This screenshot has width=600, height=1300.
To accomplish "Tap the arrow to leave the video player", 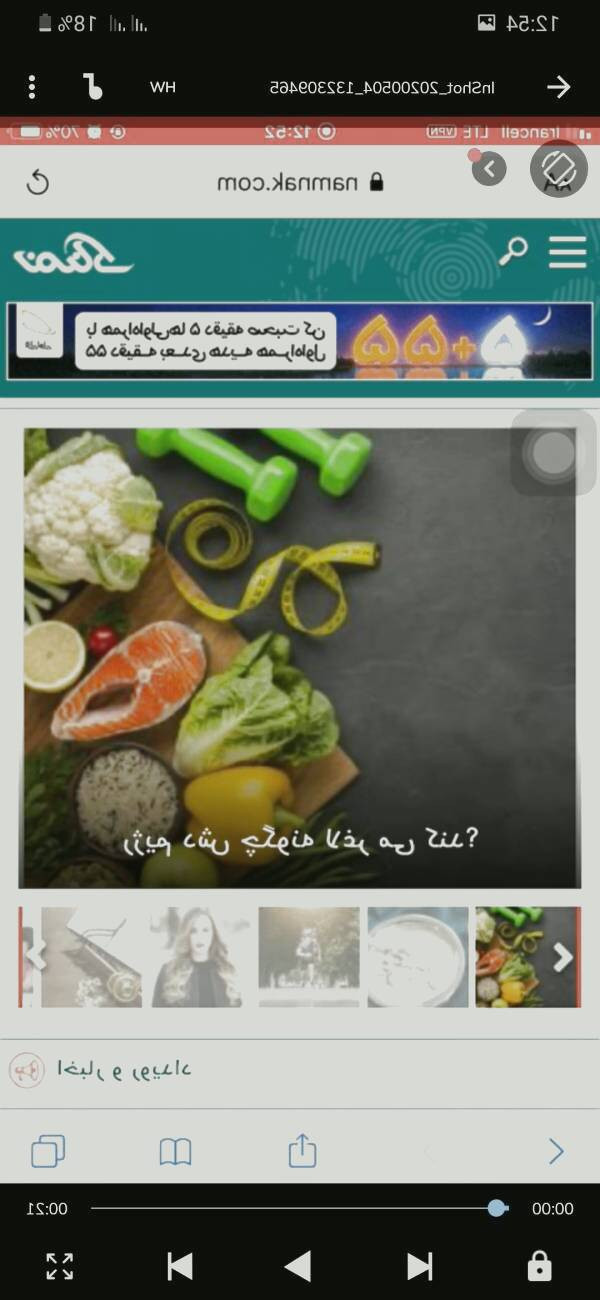I will (x=558, y=87).
